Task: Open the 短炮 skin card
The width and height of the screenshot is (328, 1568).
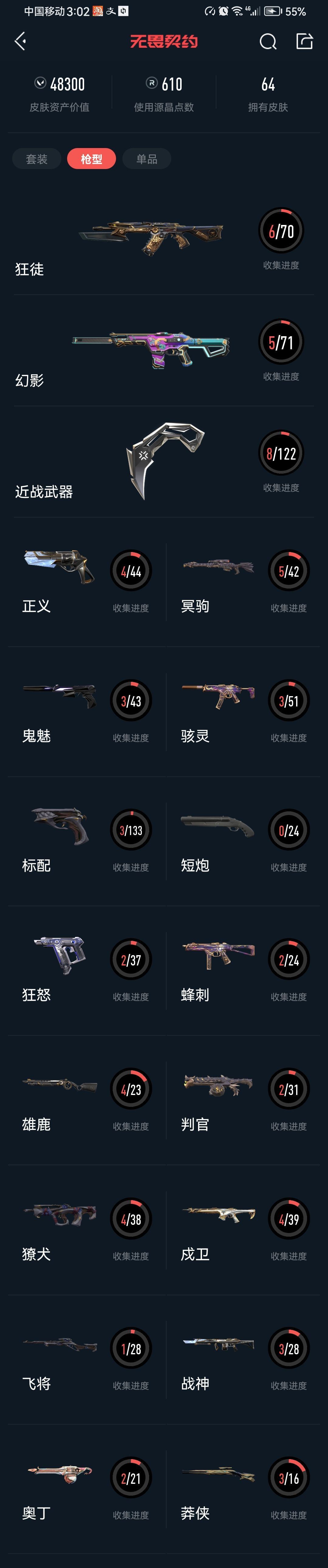Action: pyautogui.click(x=243, y=841)
